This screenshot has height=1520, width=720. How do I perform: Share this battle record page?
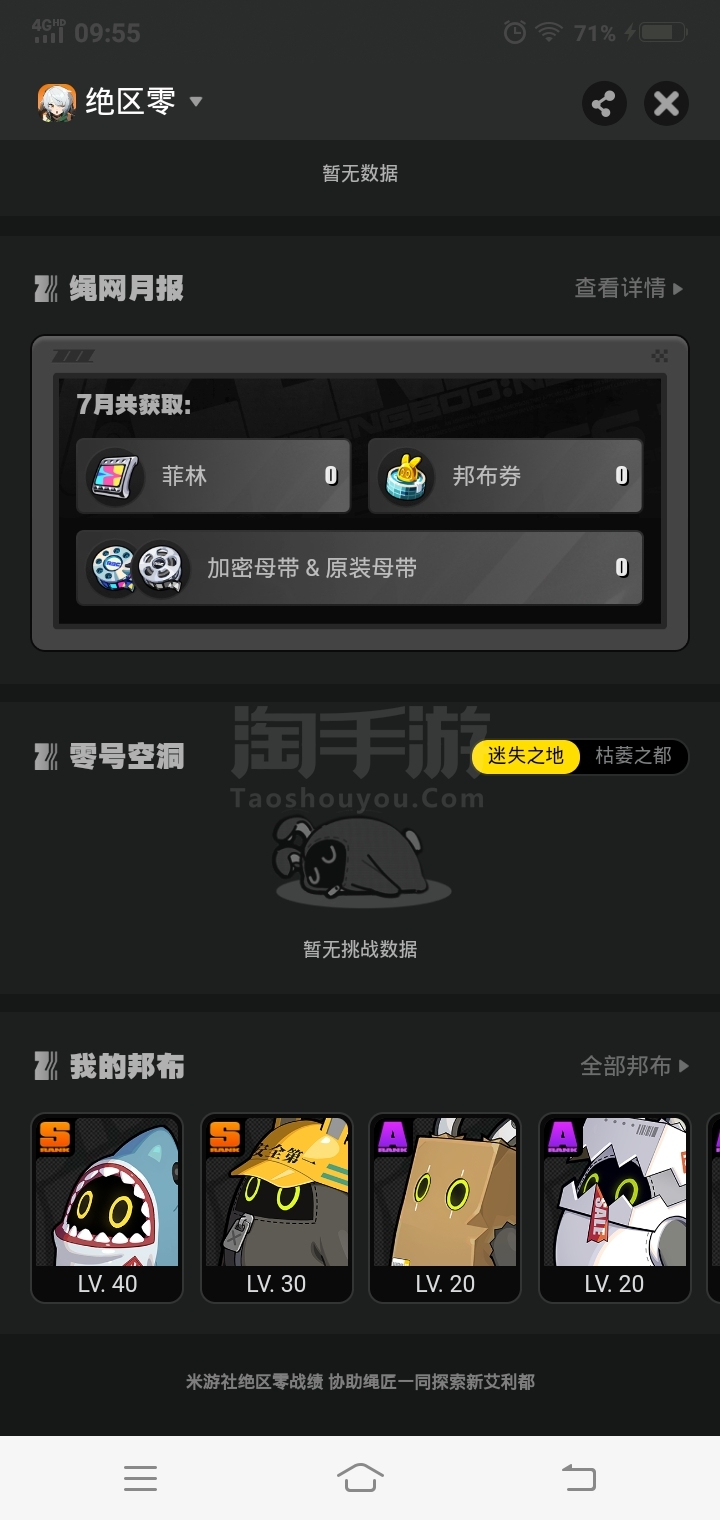click(604, 103)
